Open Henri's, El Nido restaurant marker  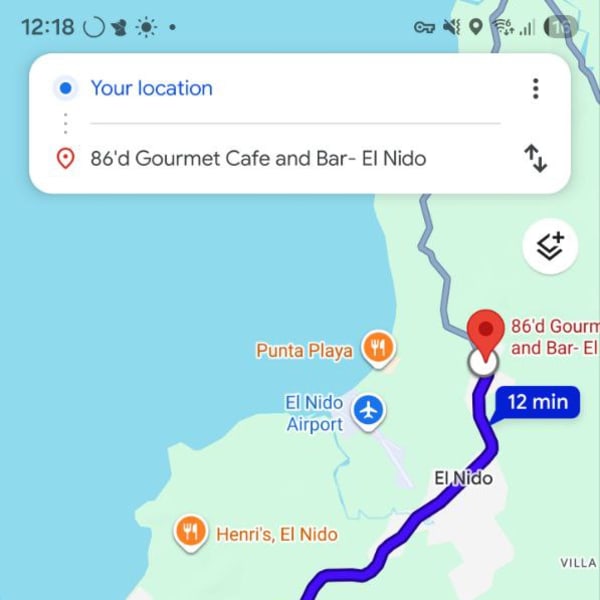click(x=190, y=532)
